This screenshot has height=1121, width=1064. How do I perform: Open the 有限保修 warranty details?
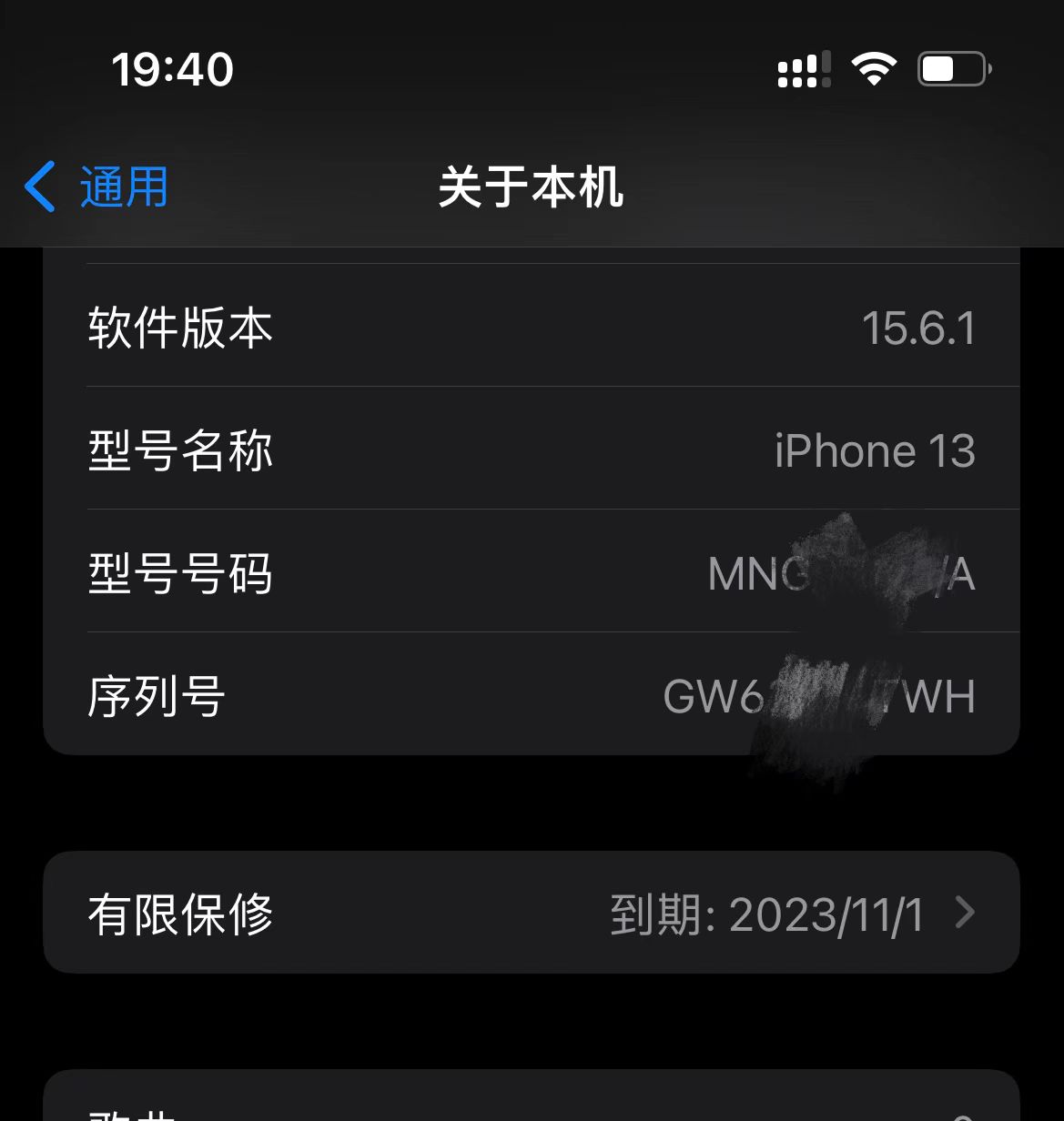click(531, 913)
